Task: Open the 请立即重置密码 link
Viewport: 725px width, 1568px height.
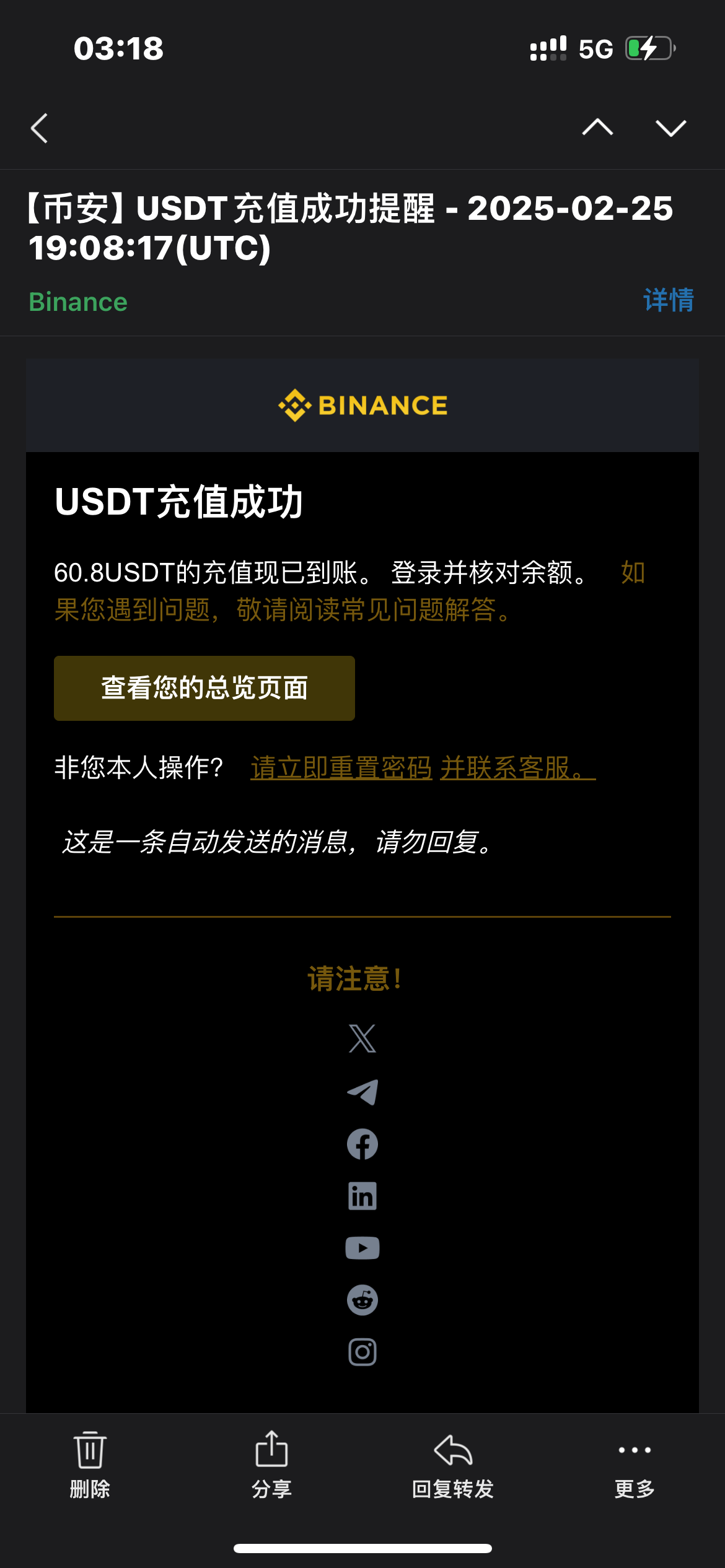Action: point(341,768)
